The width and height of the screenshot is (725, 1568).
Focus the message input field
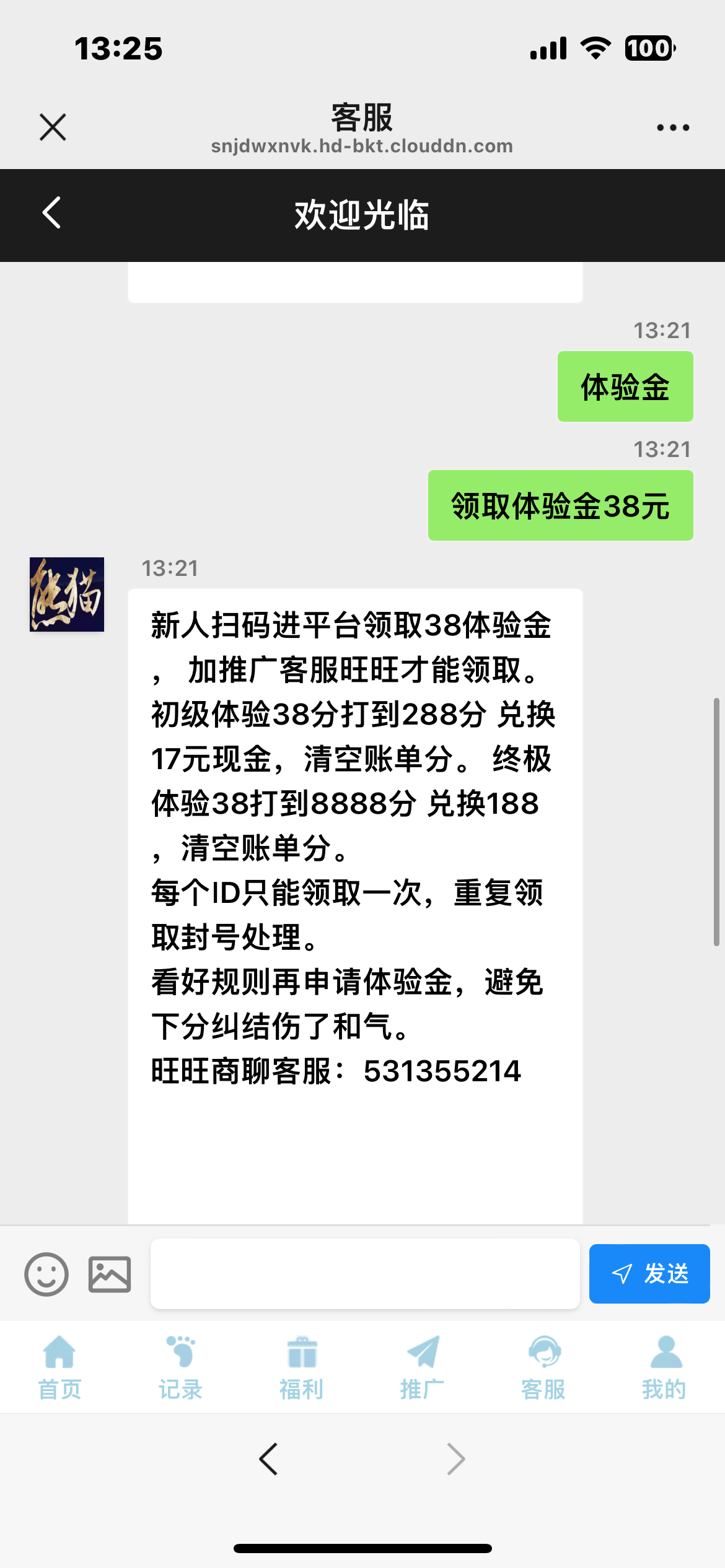point(365,1274)
